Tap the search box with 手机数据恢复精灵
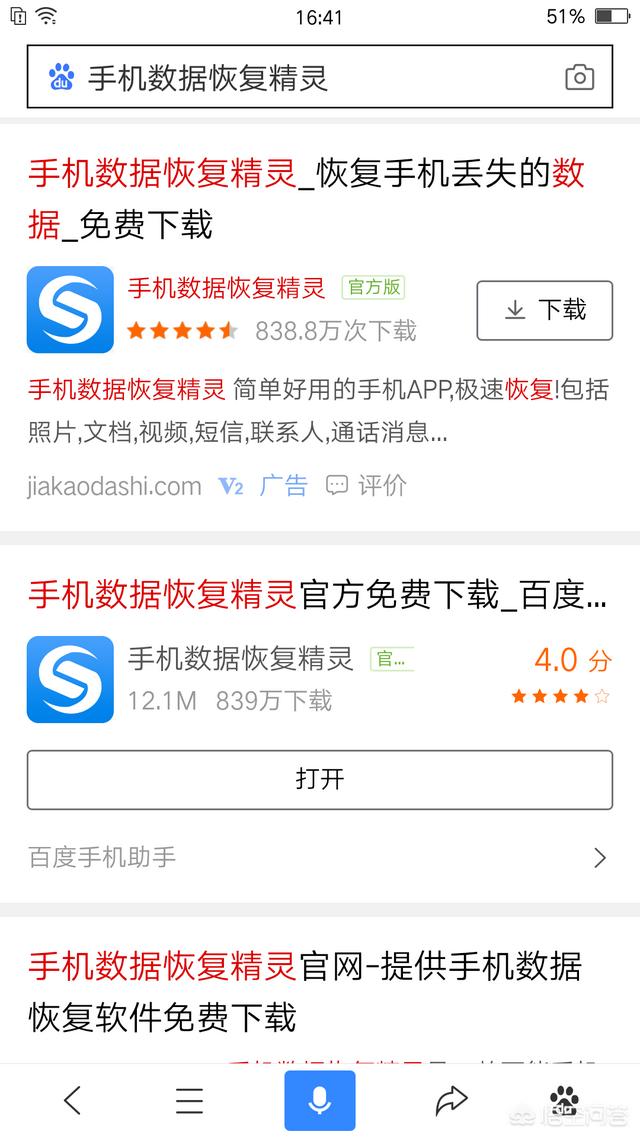 pos(300,77)
